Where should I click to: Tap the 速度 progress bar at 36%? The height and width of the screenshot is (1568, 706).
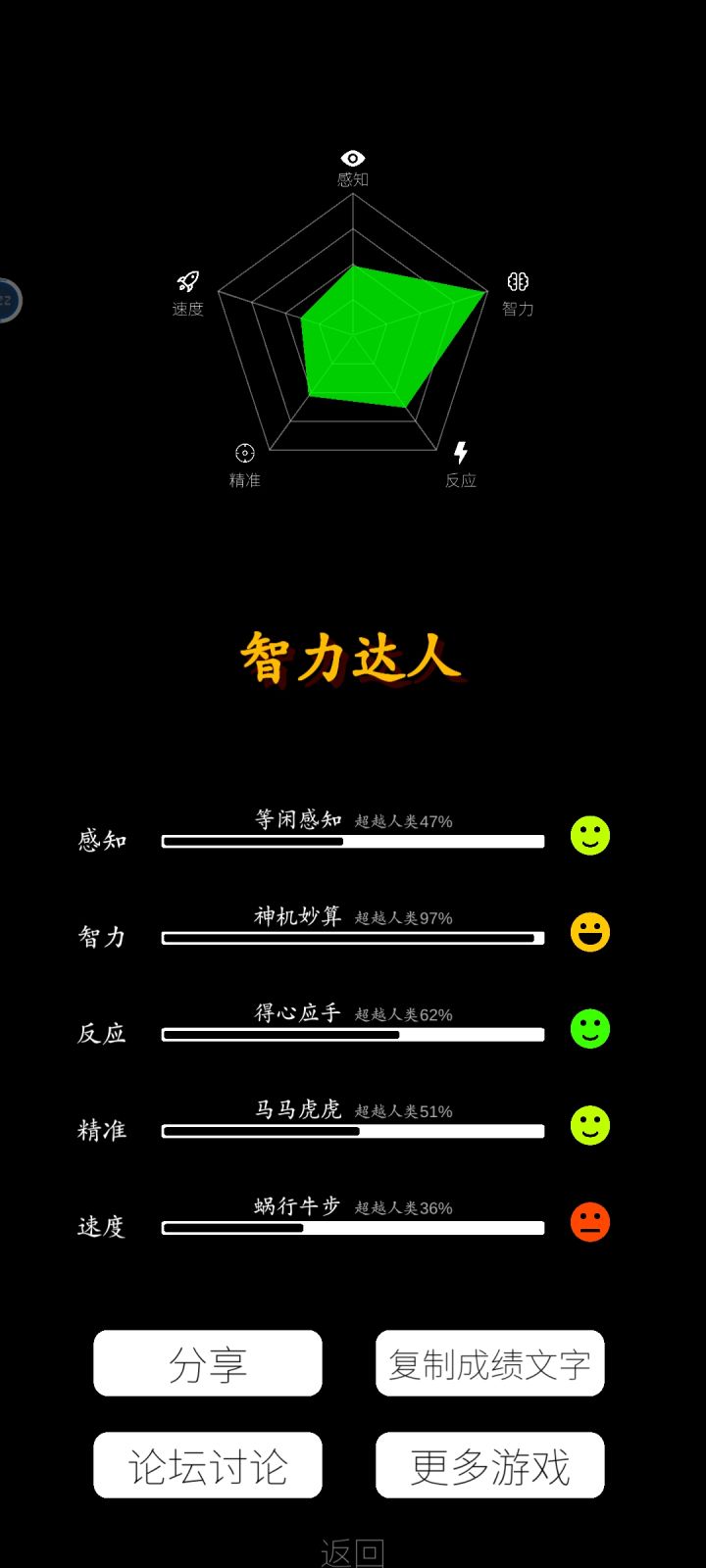click(x=353, y=1228)
